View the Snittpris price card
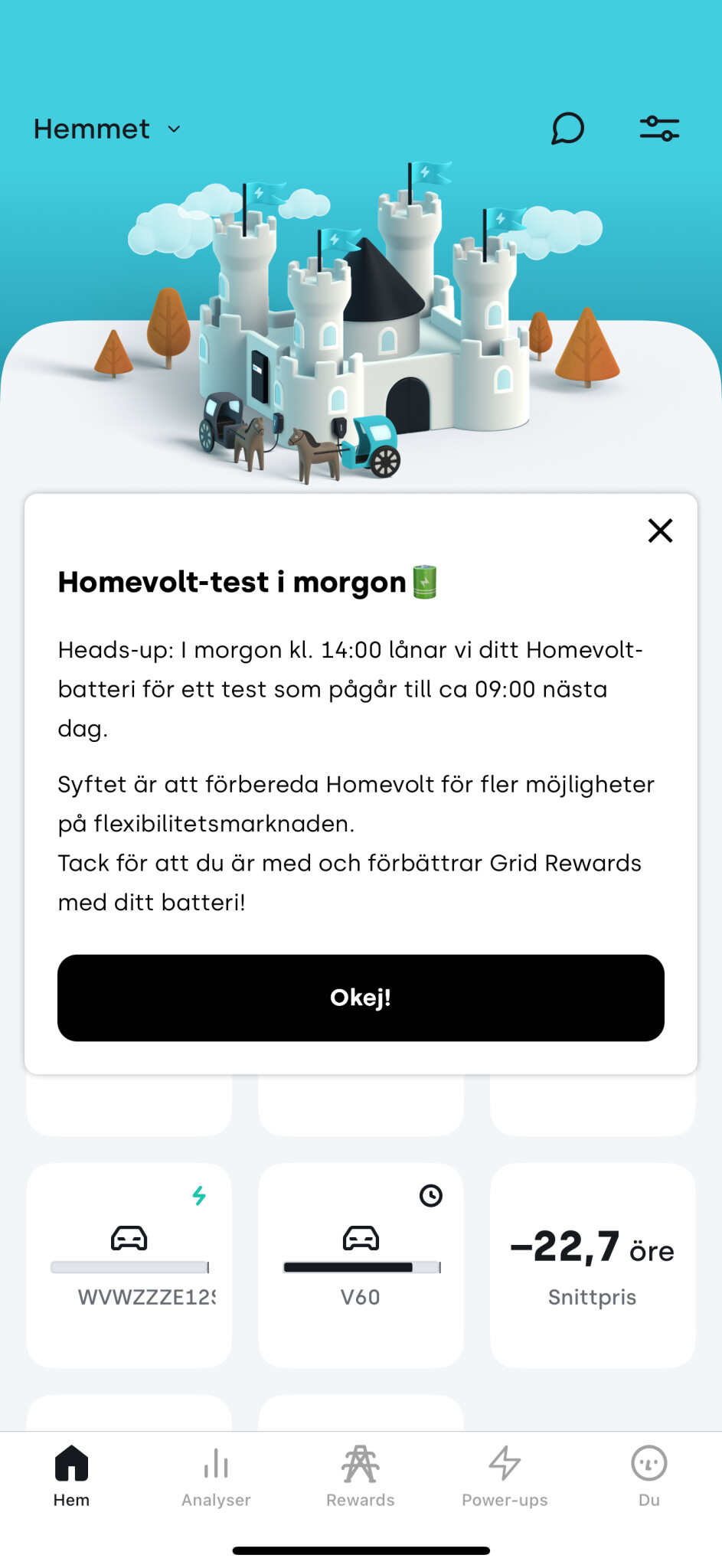 pos(593,1265)
